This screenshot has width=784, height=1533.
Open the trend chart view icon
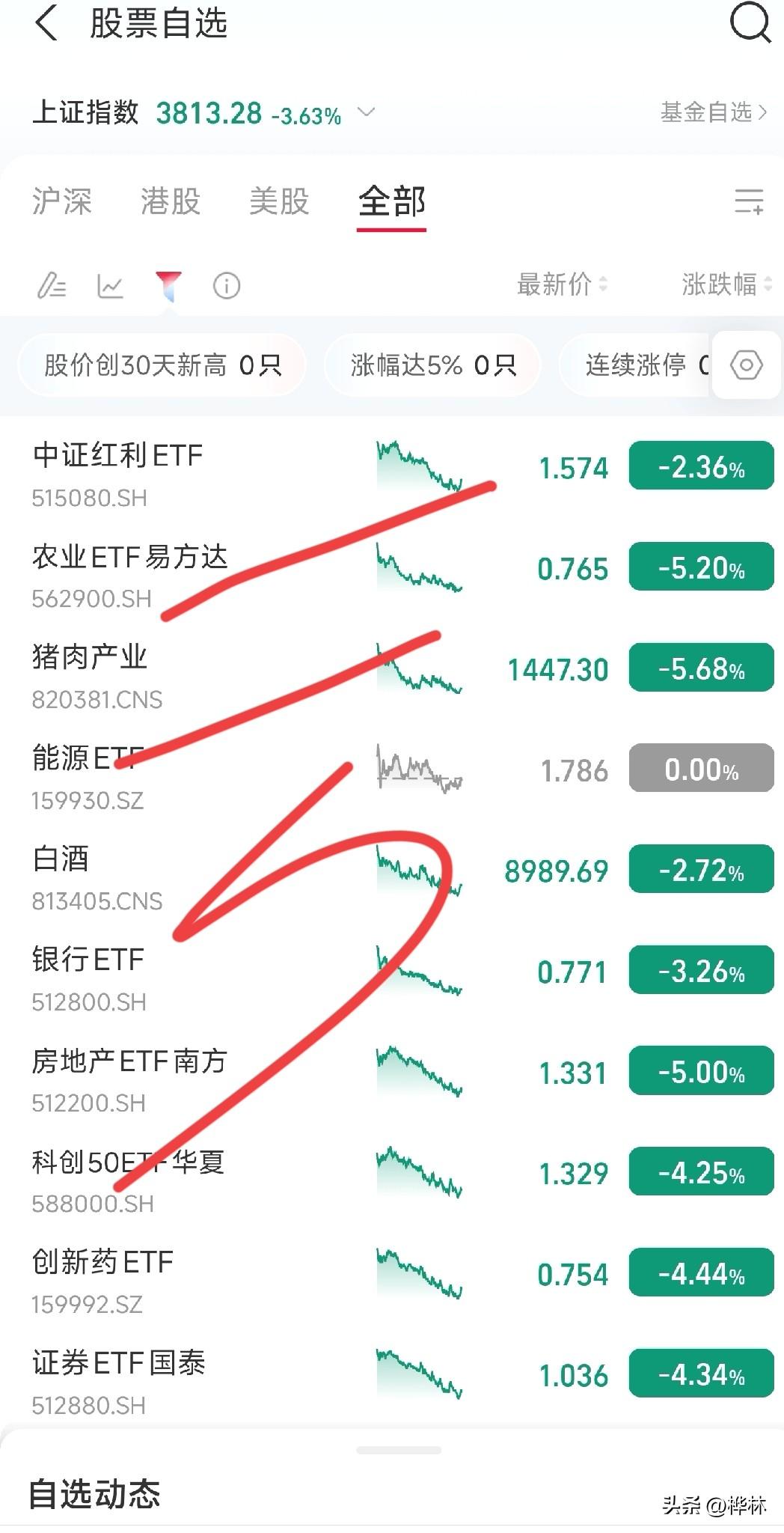(x=111, y=285)
